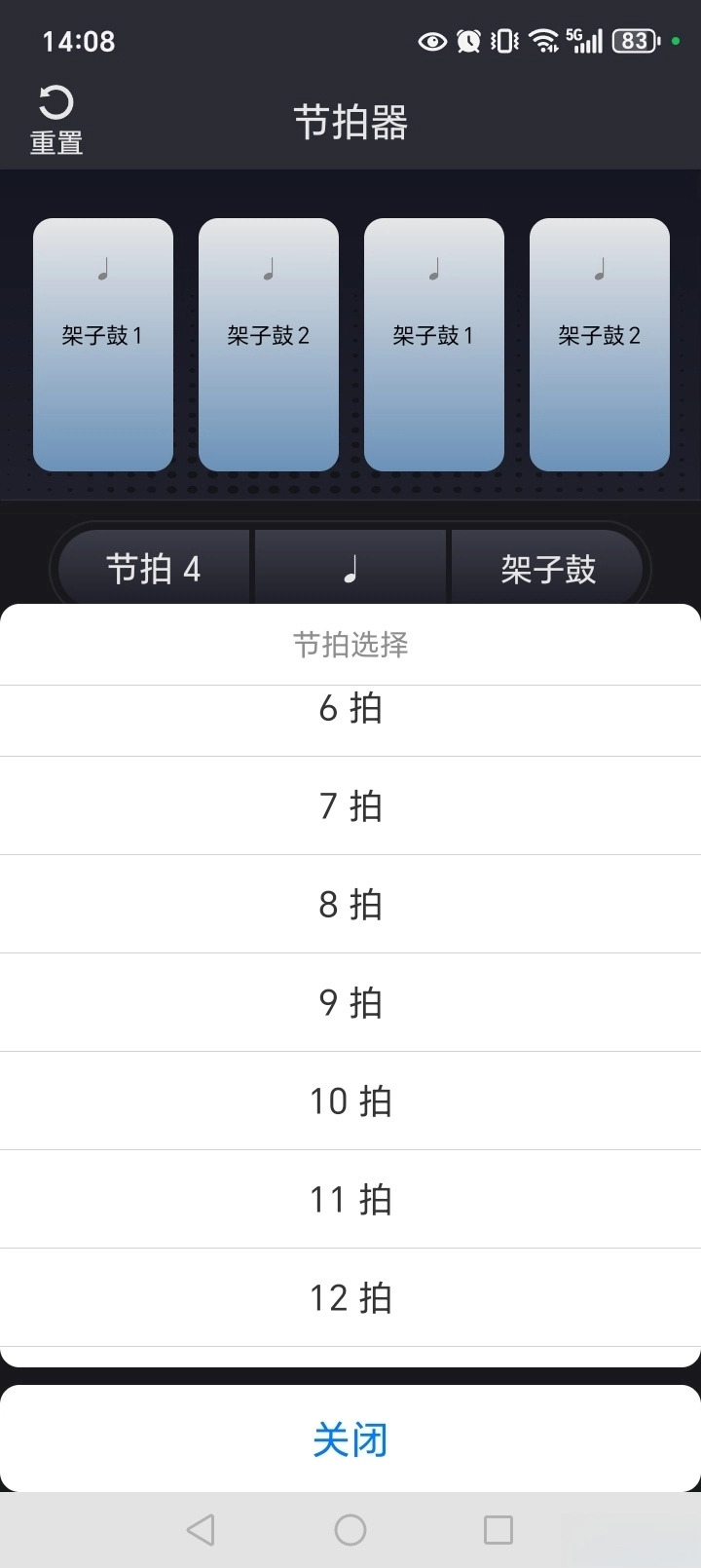Tap the 12 拍 option
Screen dimensions: 701x1568
[350, 1297]
